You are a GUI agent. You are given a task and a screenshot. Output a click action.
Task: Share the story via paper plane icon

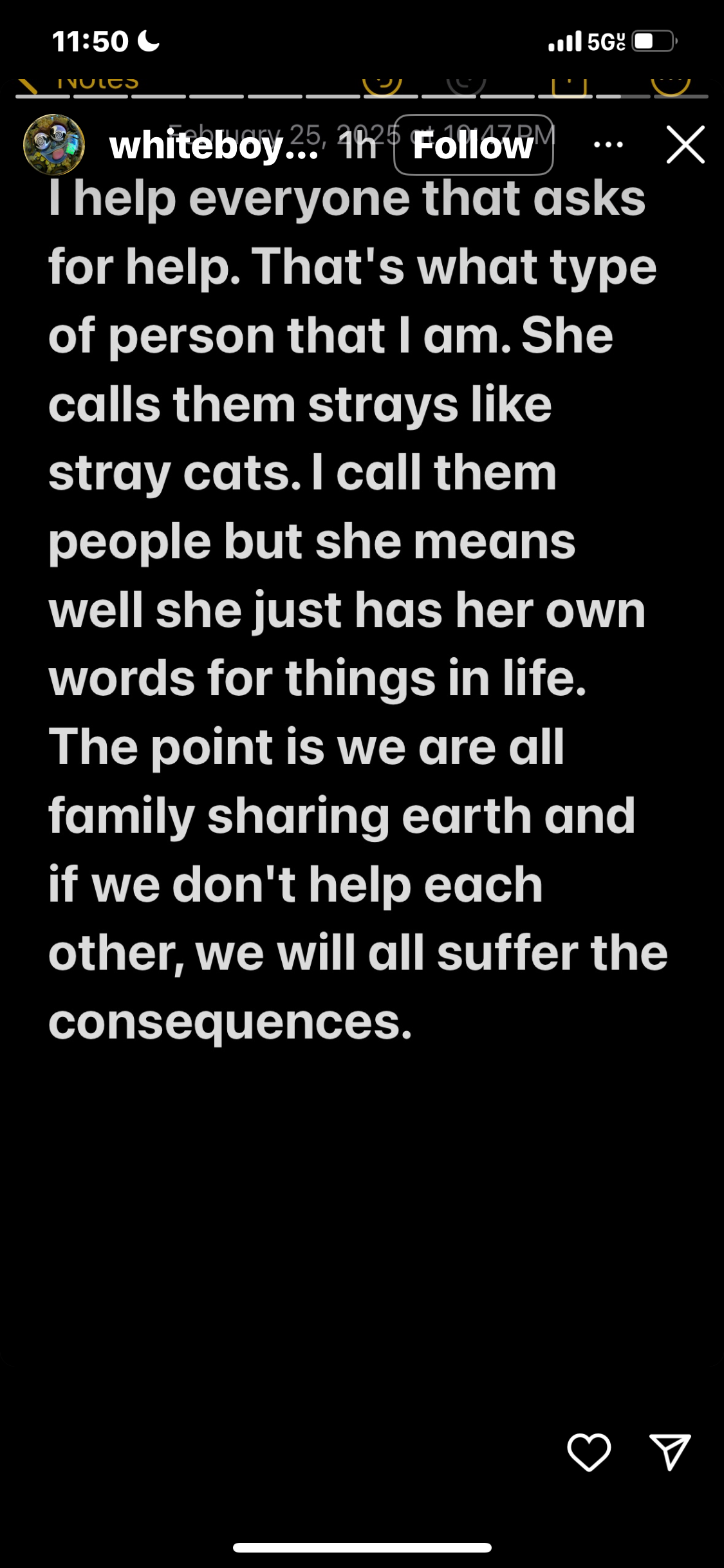pos(670,1452)
